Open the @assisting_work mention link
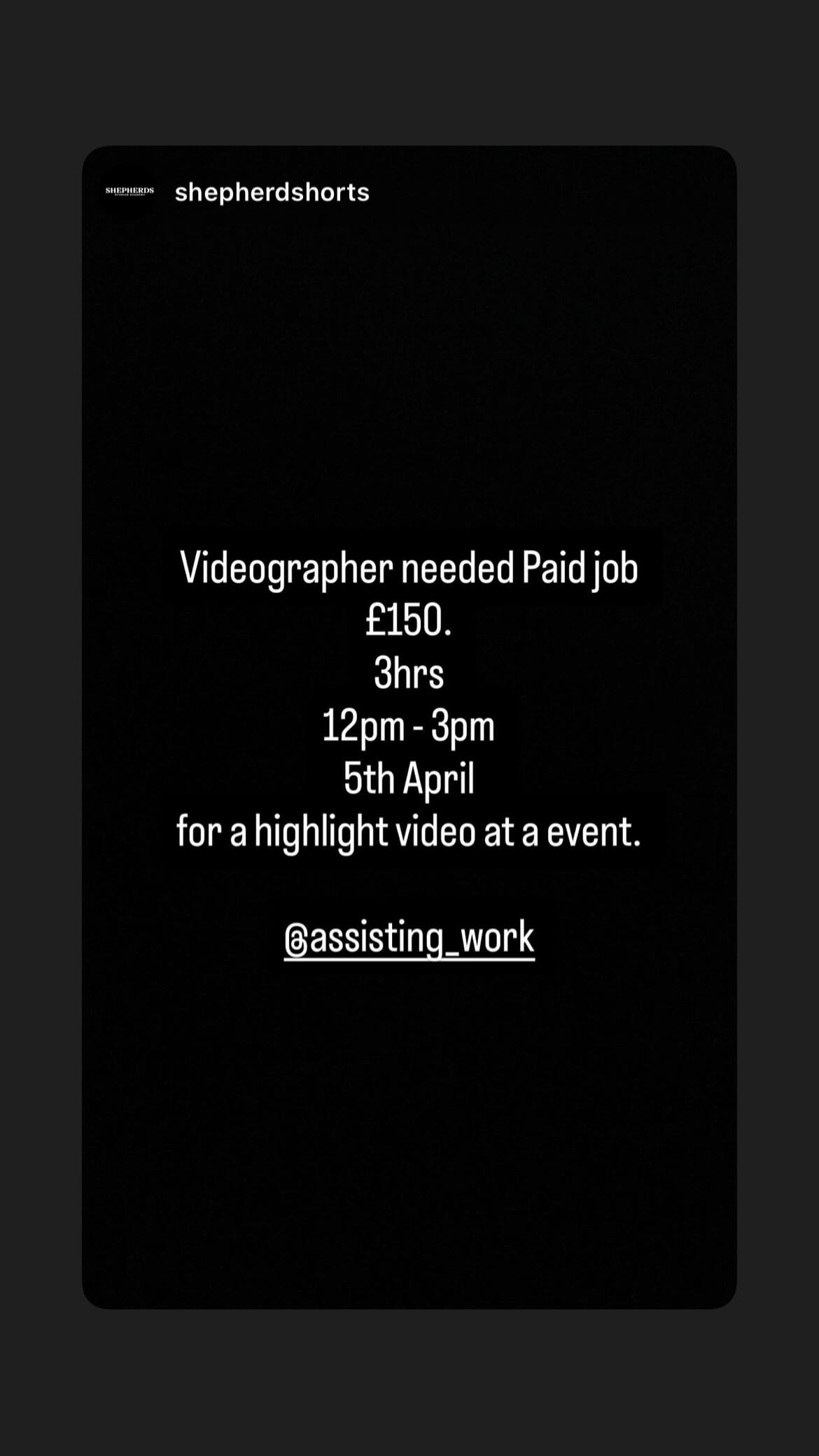819x1456 pixels. coord(409,937)
